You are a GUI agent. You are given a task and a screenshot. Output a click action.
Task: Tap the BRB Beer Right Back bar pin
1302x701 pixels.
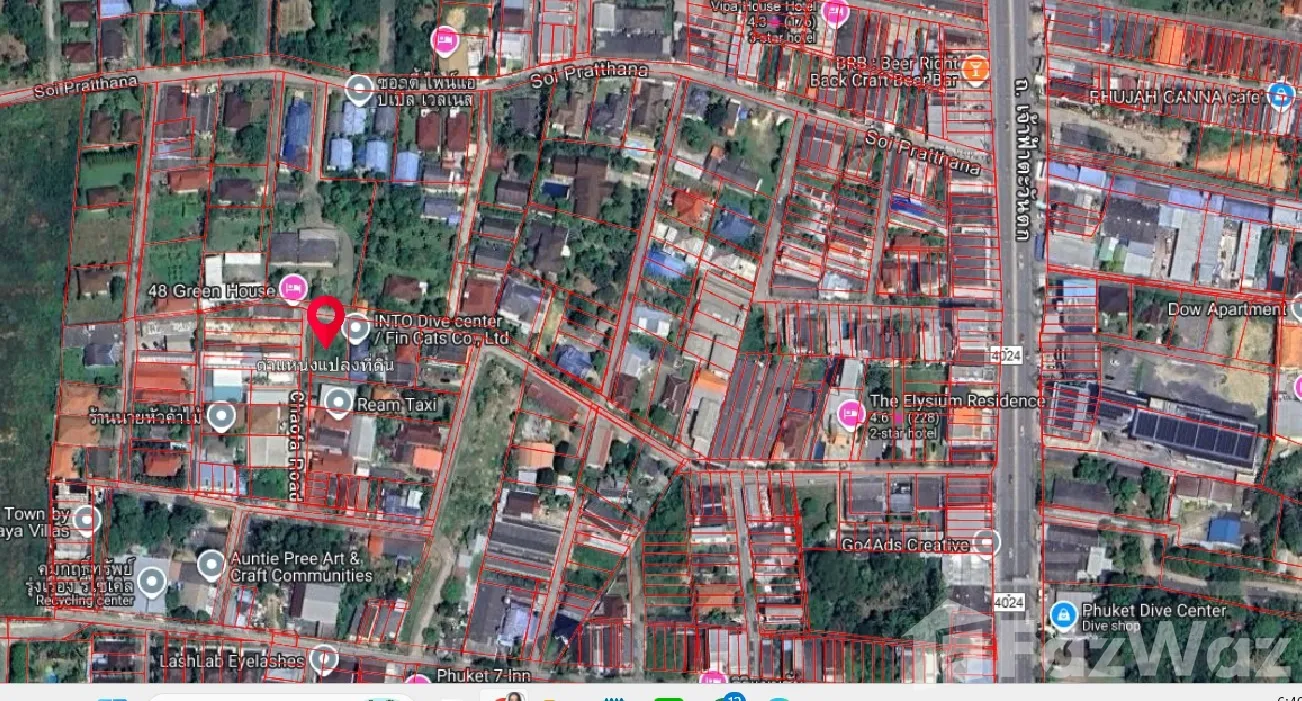[x=976, y=67]
